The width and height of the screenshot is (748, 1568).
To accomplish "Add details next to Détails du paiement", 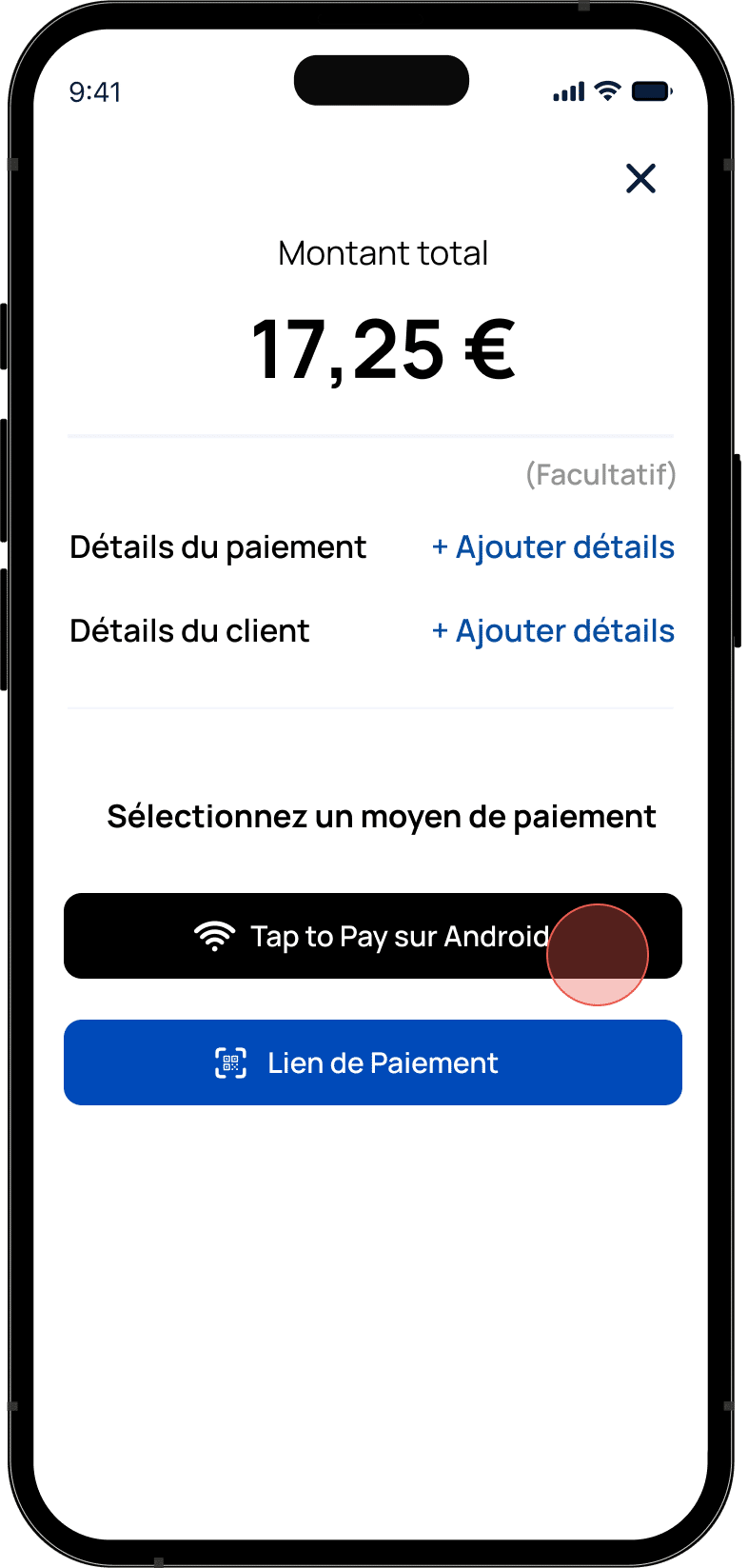I will tap(553, 547).
